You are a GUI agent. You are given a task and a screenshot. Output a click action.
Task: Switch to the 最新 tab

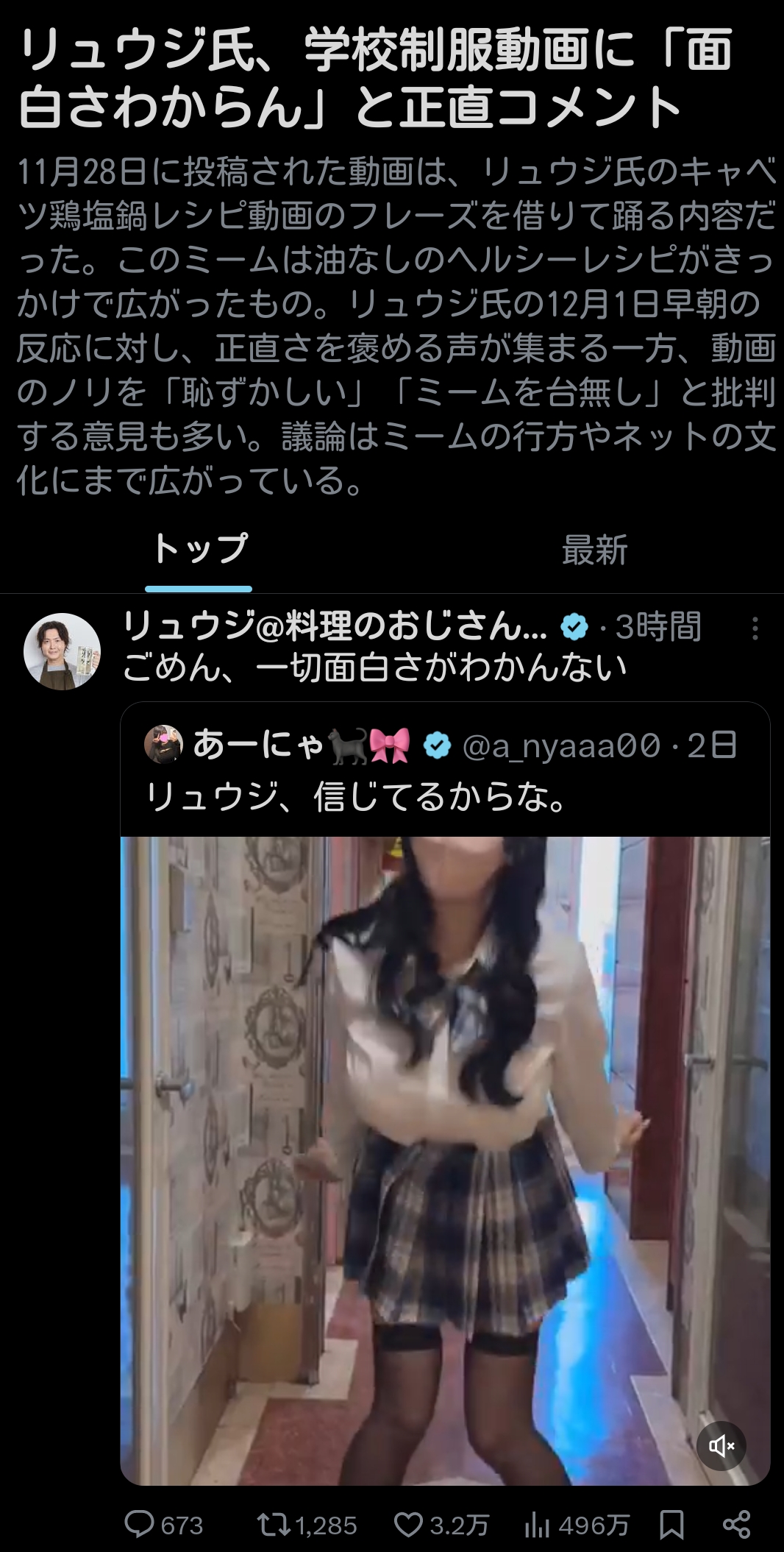(x=594, y=550)
